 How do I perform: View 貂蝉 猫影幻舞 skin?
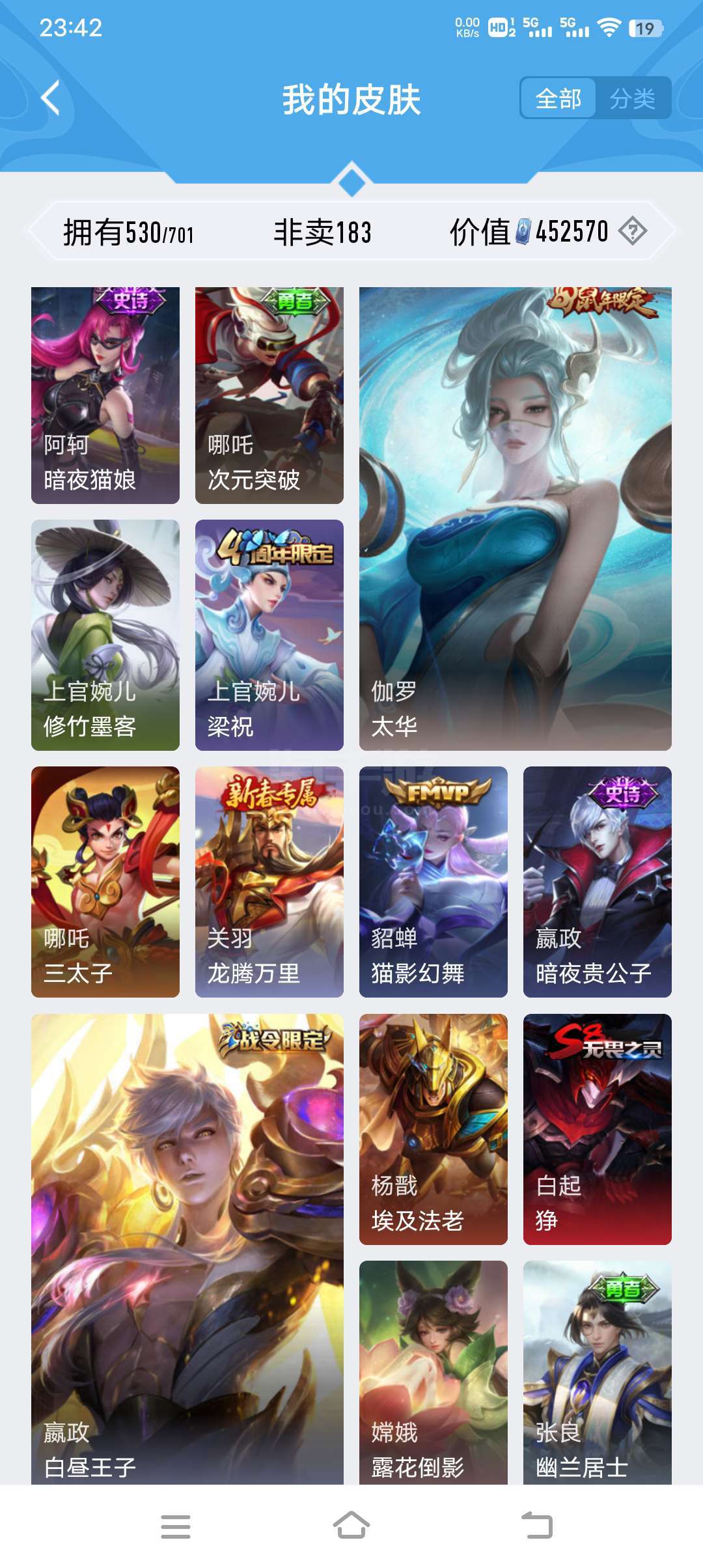(434, 882)
